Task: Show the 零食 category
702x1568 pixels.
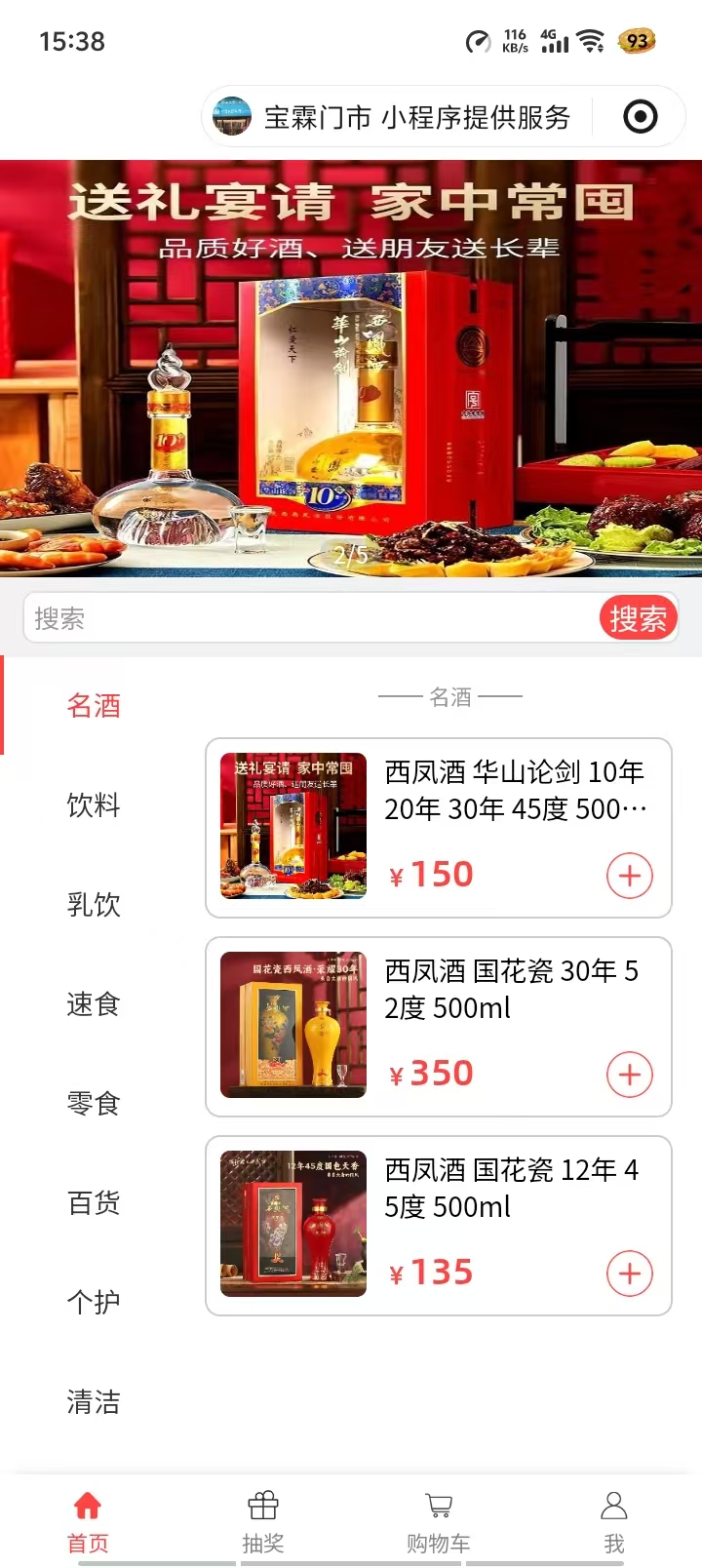Action: pyautogui.click(x=94, y=1104)
